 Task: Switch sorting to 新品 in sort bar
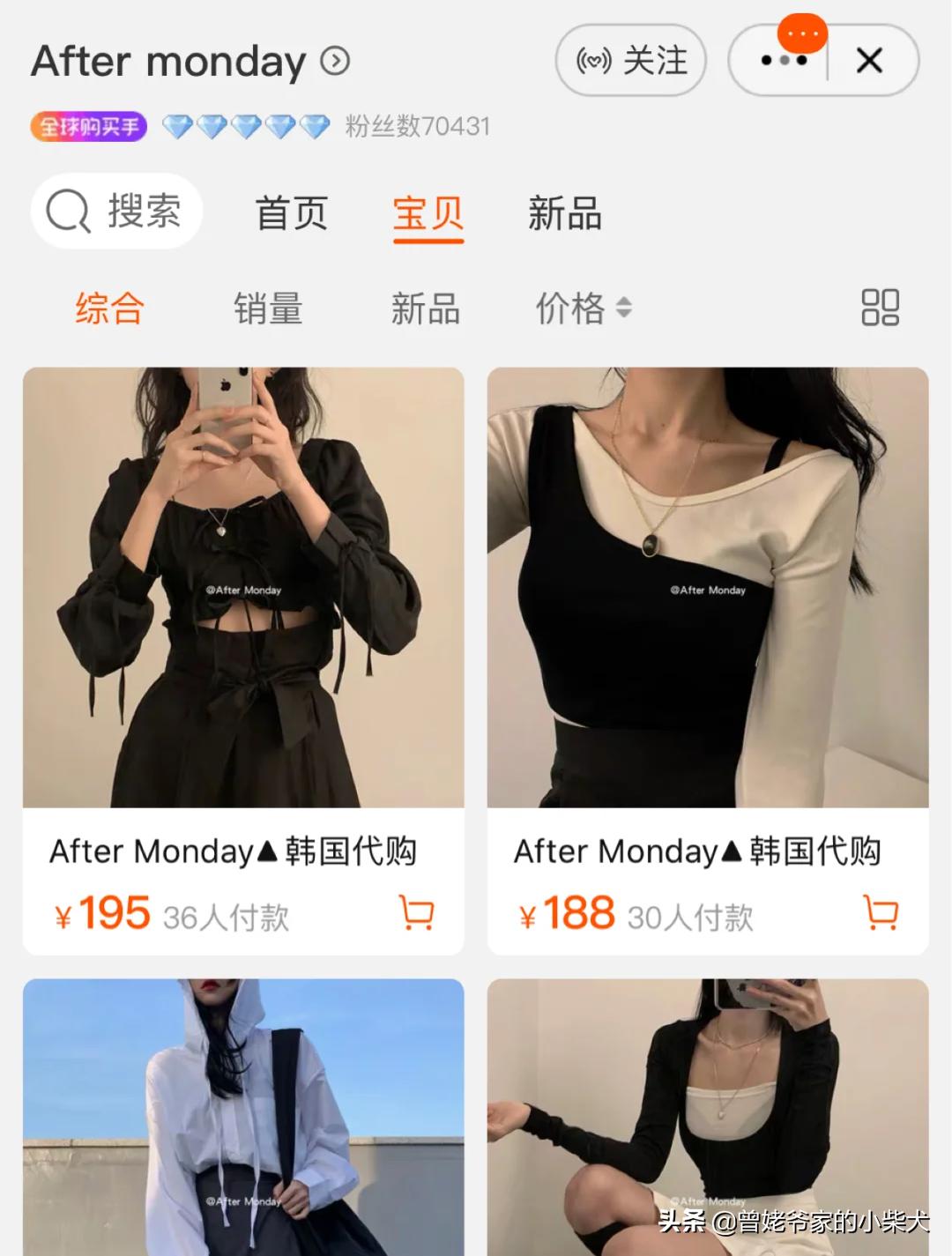click(424, 309)
